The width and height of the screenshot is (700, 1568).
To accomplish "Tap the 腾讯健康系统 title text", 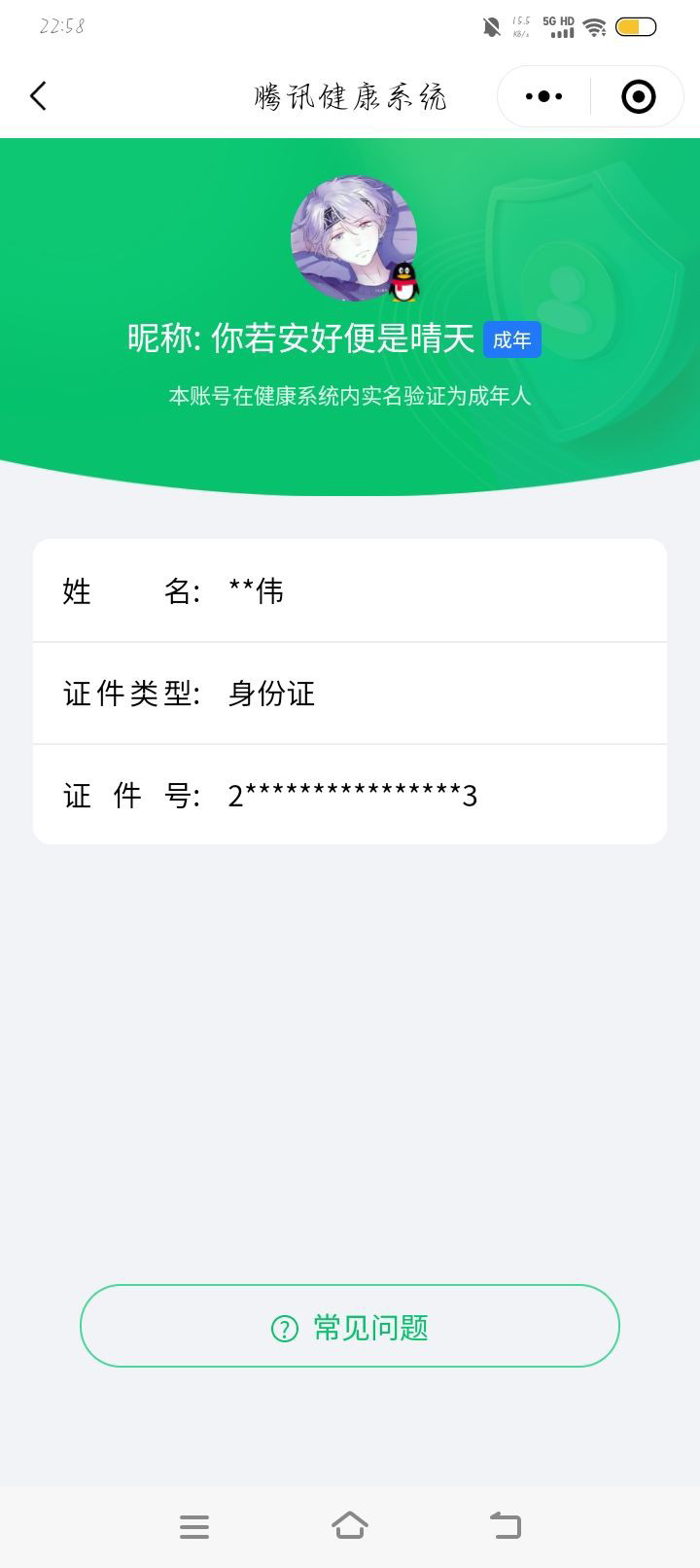I will pos(350,96).
